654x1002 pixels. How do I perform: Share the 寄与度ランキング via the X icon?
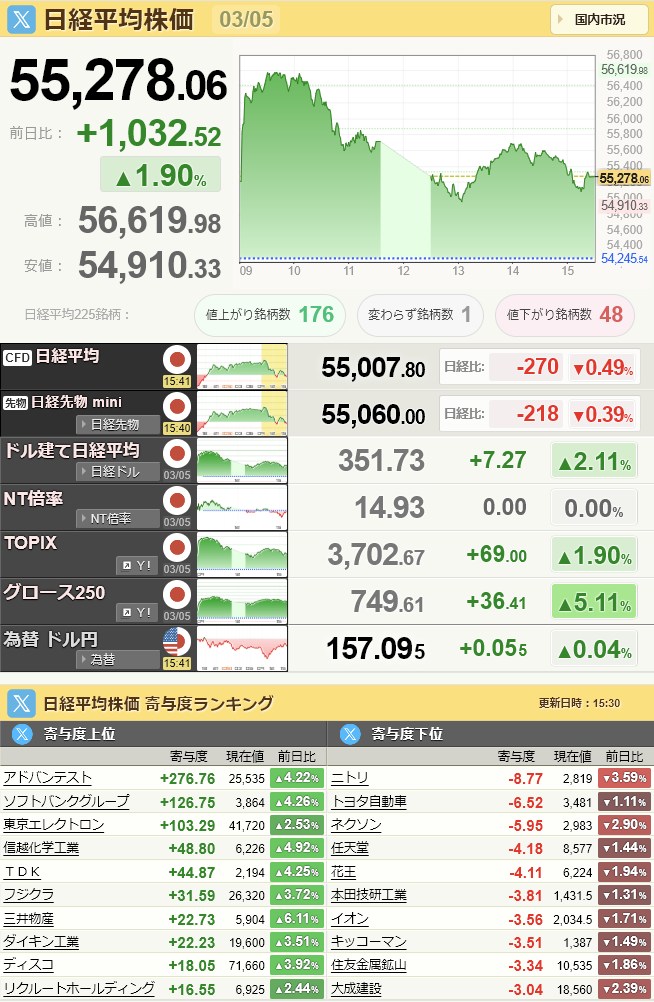pyautogui.click(x=22, y=703)
